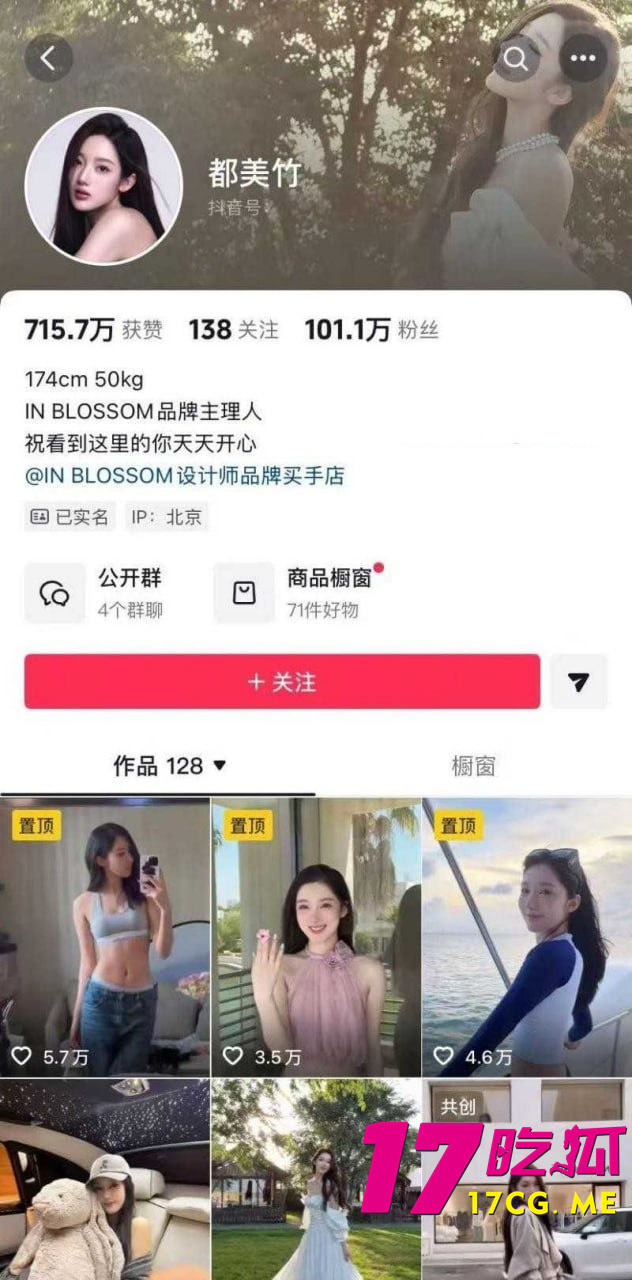
Task: Tap the red 关注 follow button
Action: click(282, 682)
